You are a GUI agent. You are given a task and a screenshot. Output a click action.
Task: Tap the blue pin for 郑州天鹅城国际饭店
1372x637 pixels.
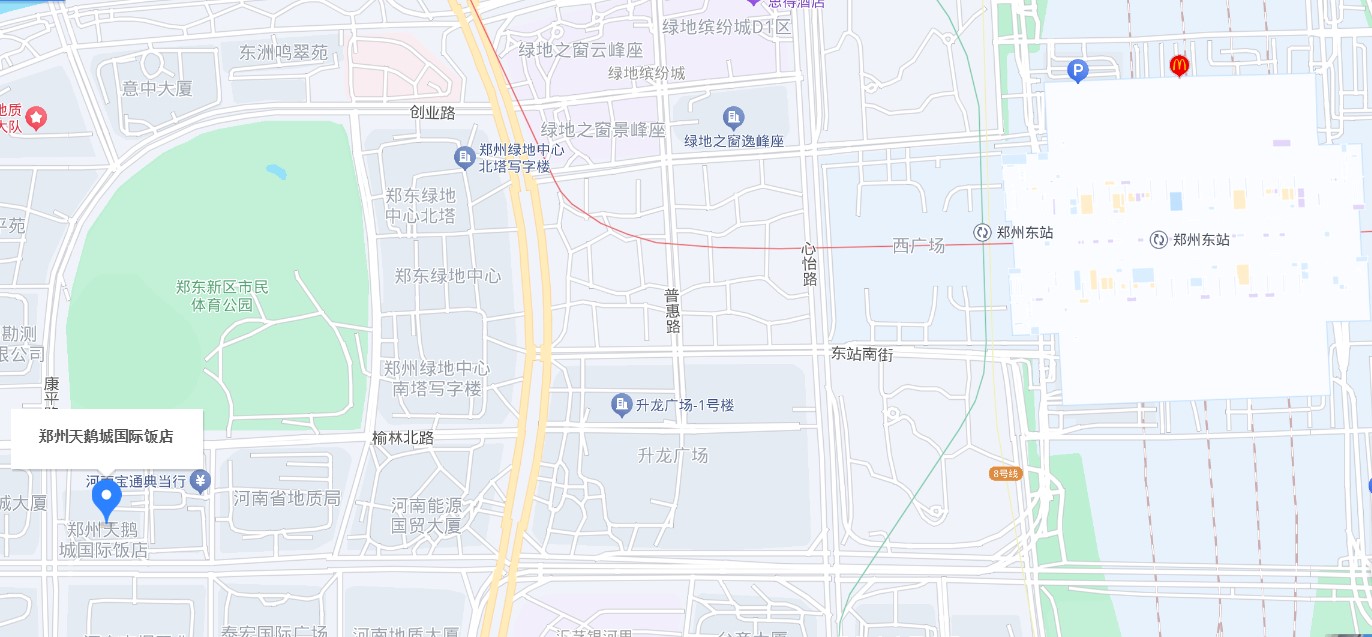[x=106, y=497]
